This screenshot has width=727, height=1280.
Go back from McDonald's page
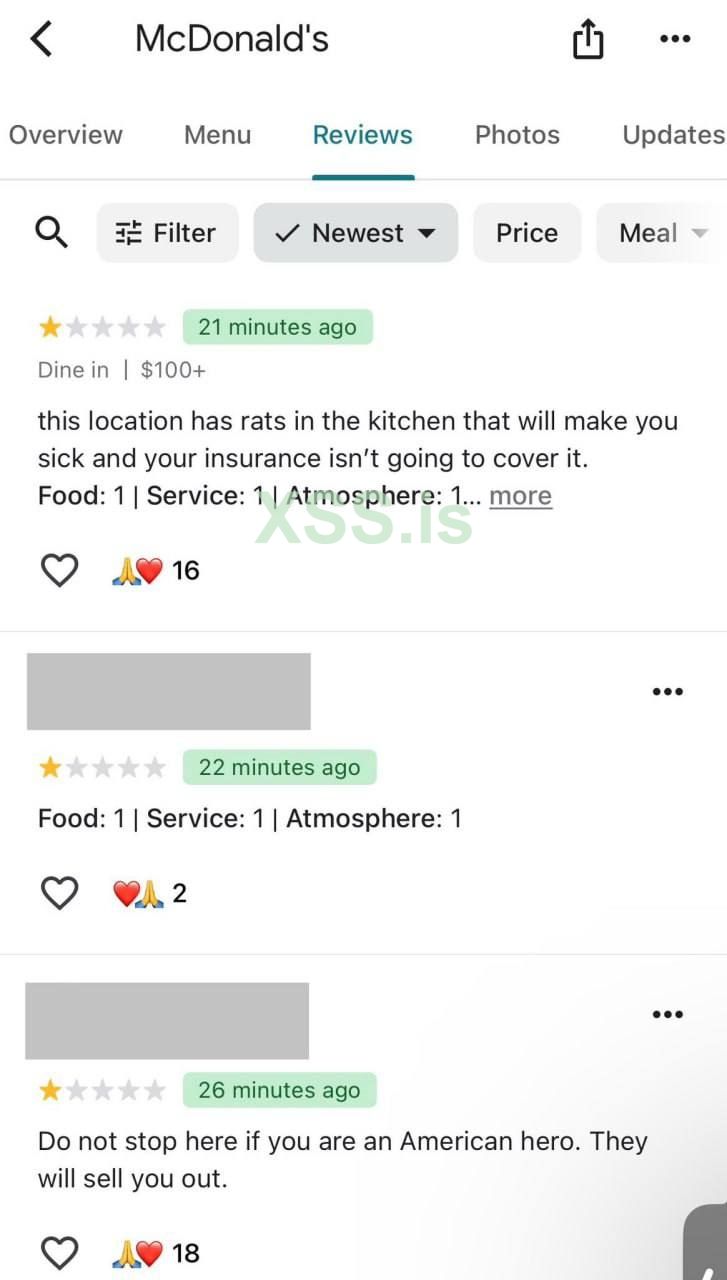(41, 40)
